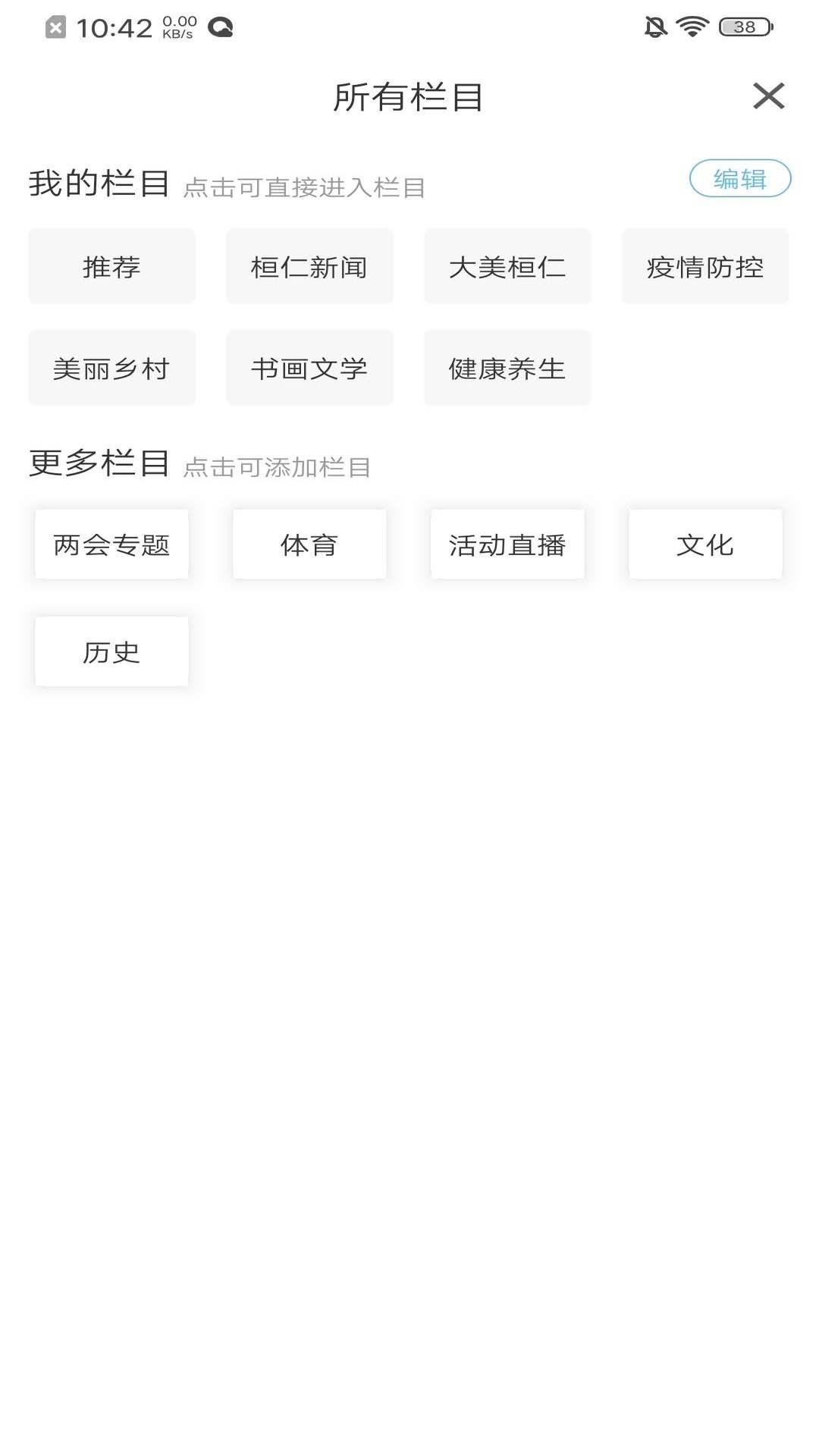The image size is (819, 1456).
Task: Open the 编辑 edit mode
Action: [x=741, y=178]
